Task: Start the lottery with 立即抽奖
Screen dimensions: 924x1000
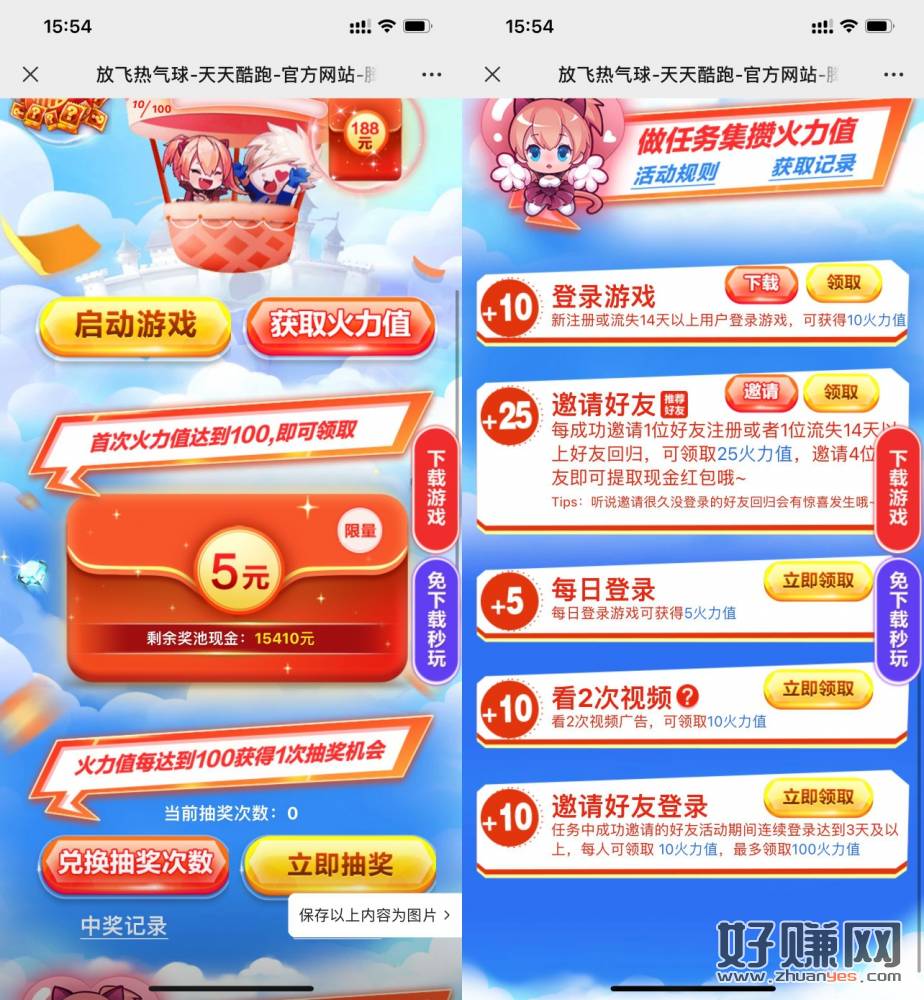Action: tap(341, 865)
